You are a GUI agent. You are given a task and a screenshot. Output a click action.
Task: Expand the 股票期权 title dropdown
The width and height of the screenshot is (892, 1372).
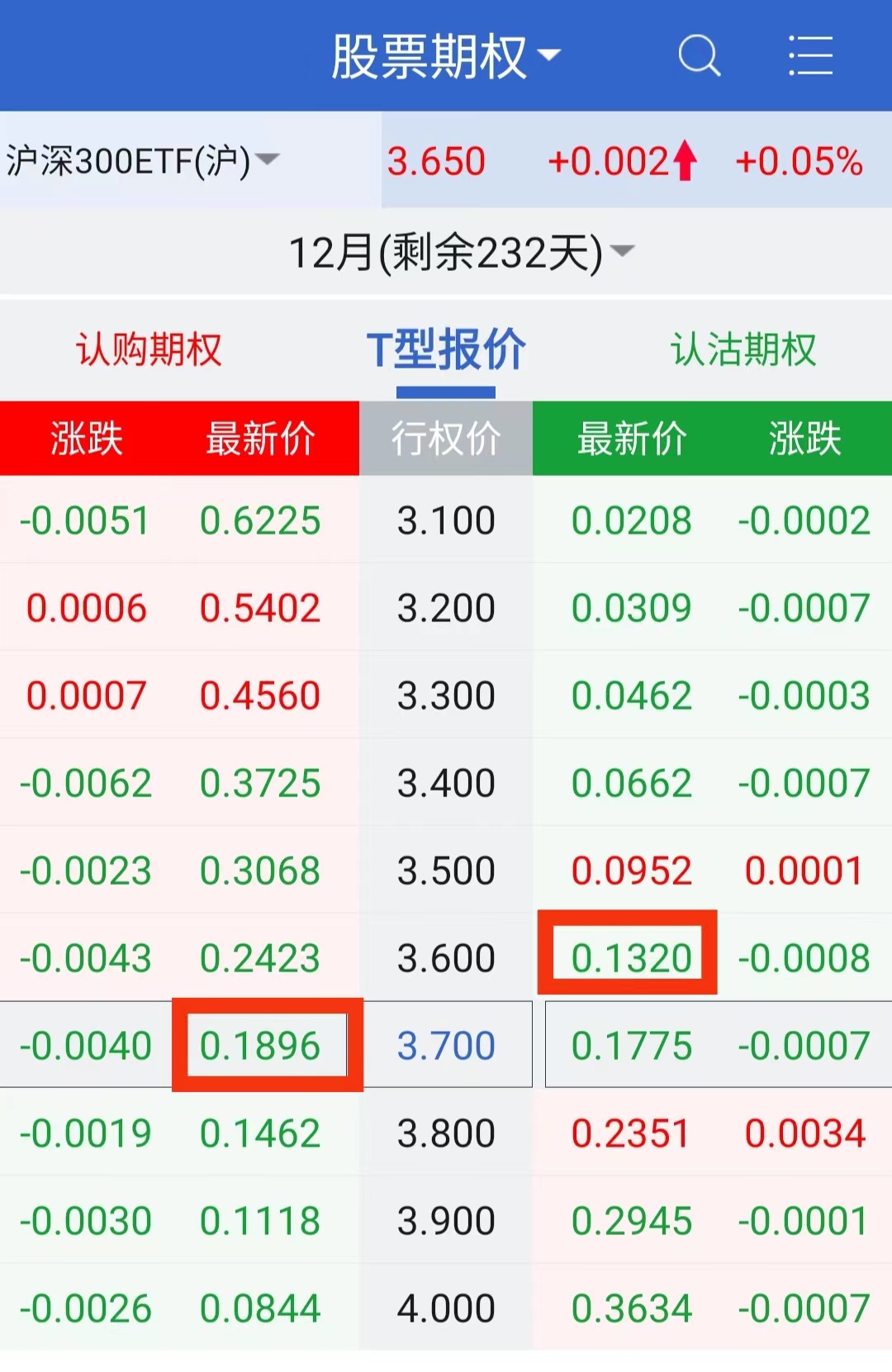click(x=446, y=56)
